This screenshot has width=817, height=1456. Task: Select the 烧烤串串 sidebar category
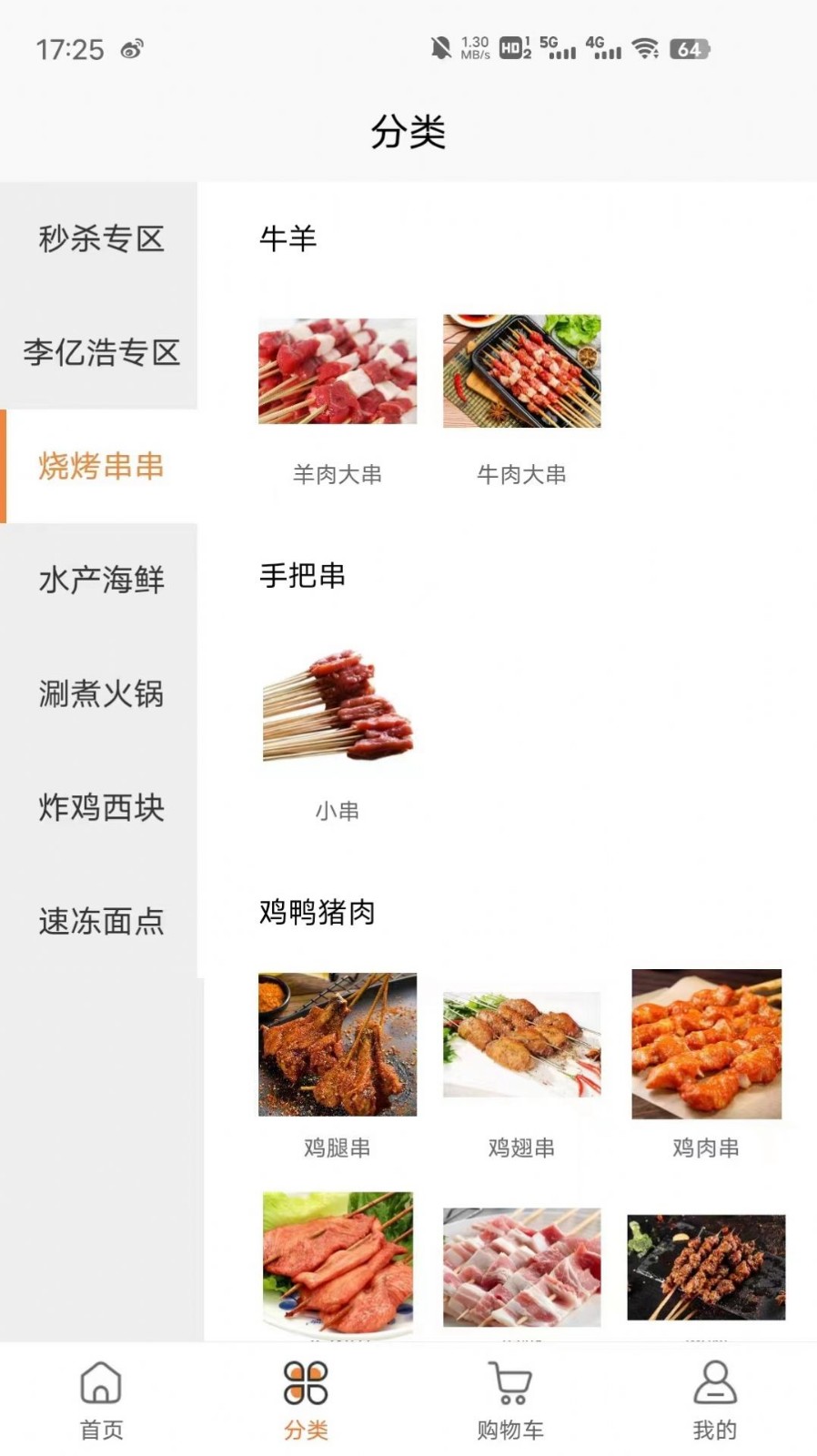[99, 467]
